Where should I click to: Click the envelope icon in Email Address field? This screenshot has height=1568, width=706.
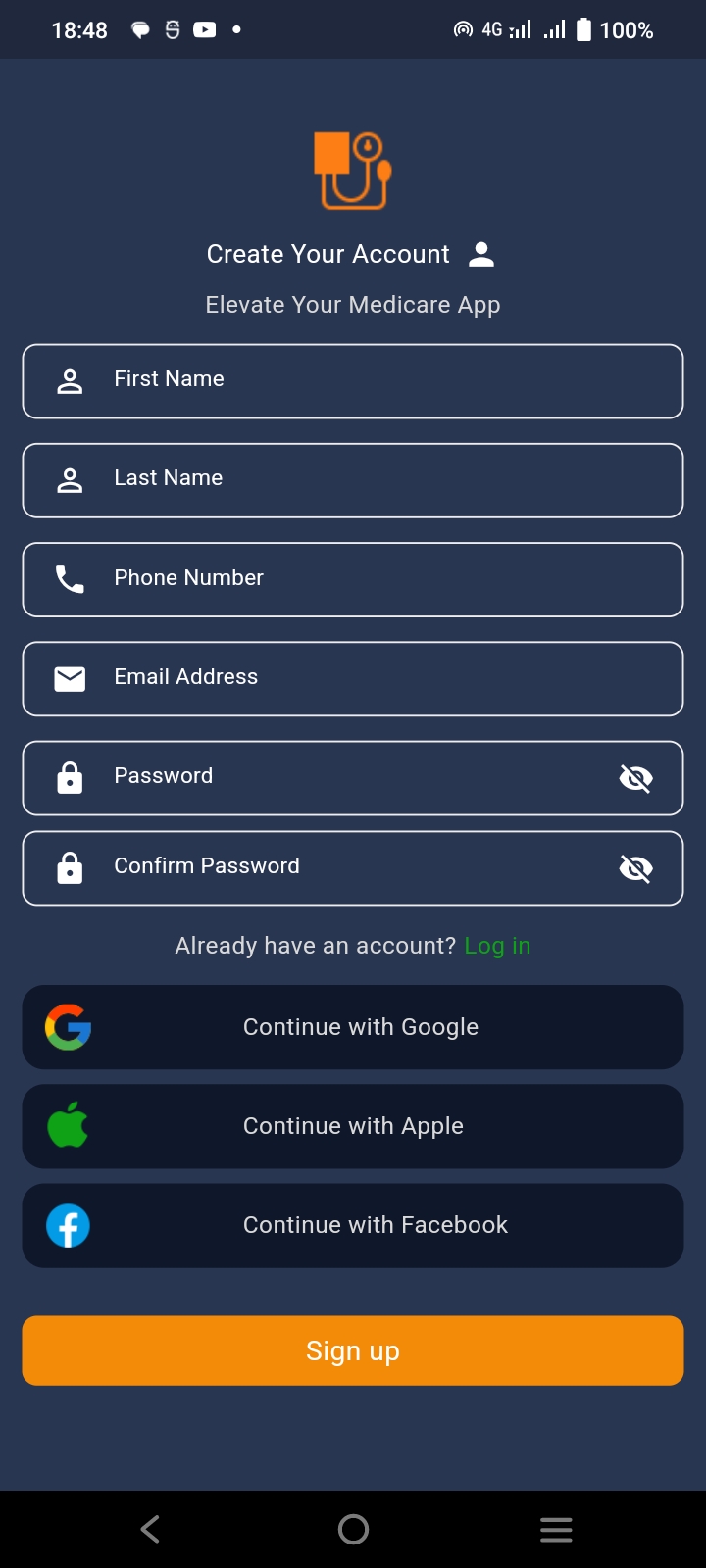70,678
